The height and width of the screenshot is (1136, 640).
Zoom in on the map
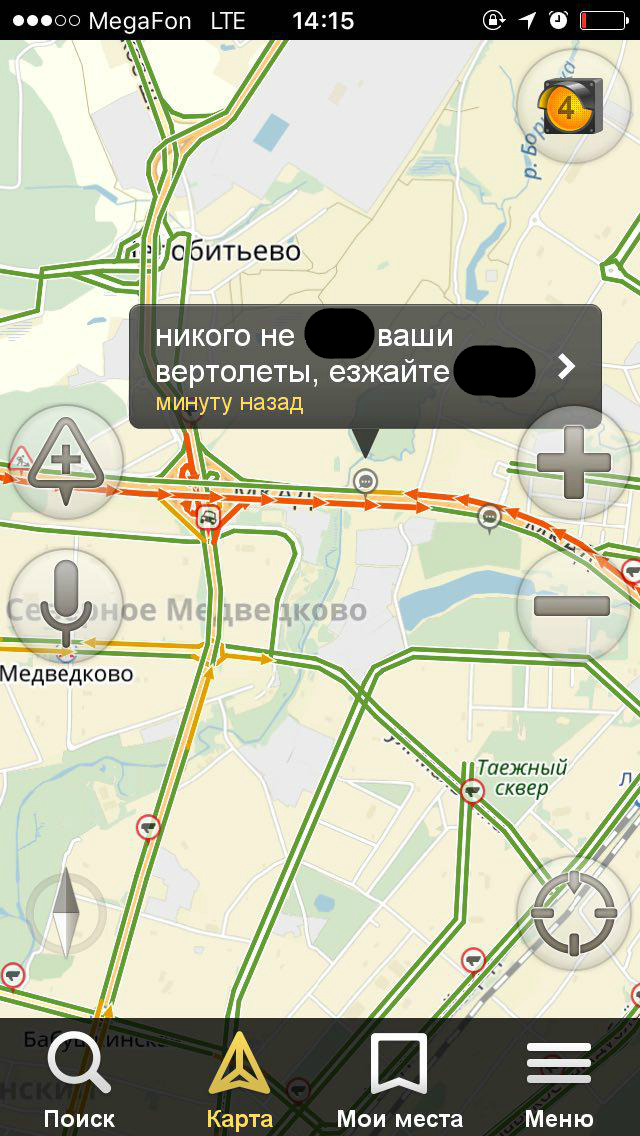click(573, 462)
